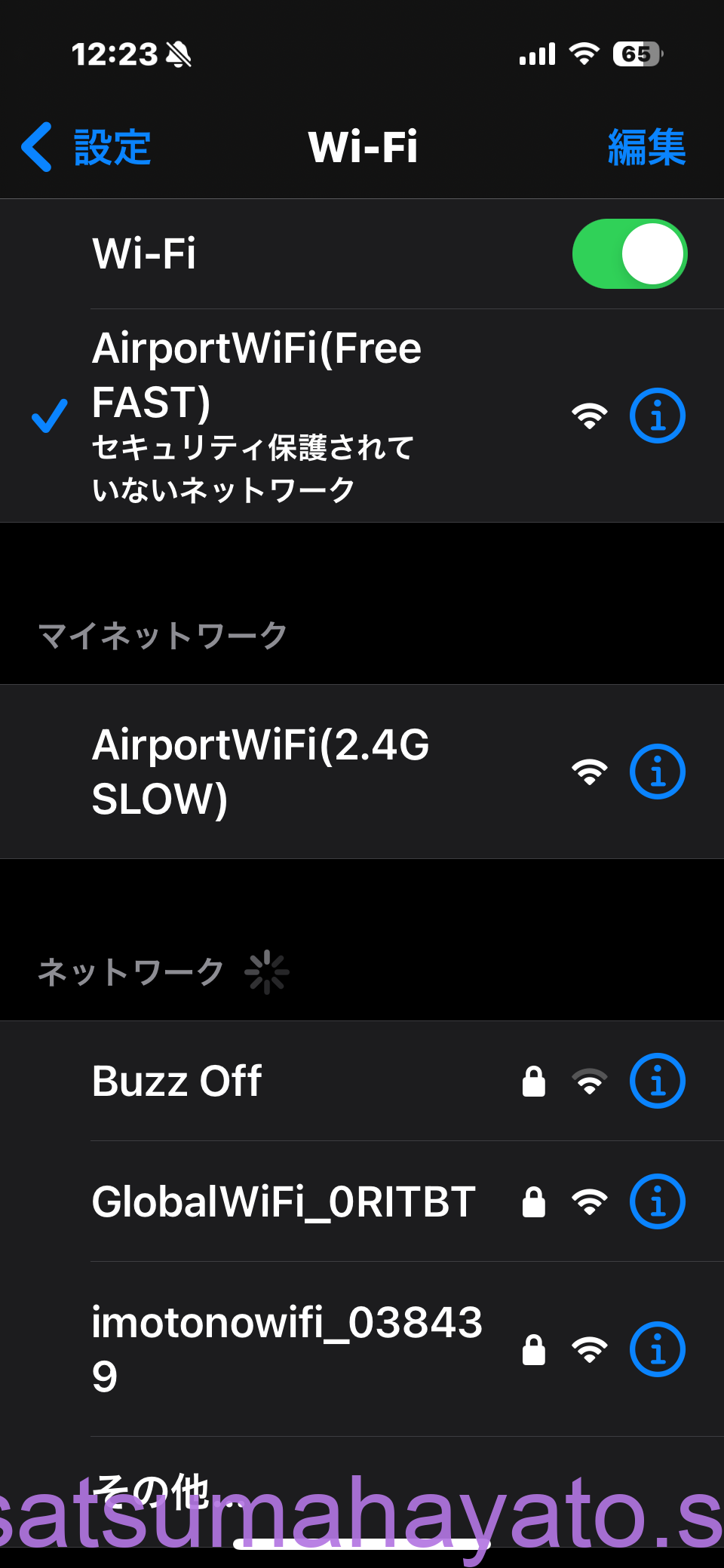This screenshot has height=1568, width=724.
Task: Show details for Buzz Off network
Action: (657, 1082)
